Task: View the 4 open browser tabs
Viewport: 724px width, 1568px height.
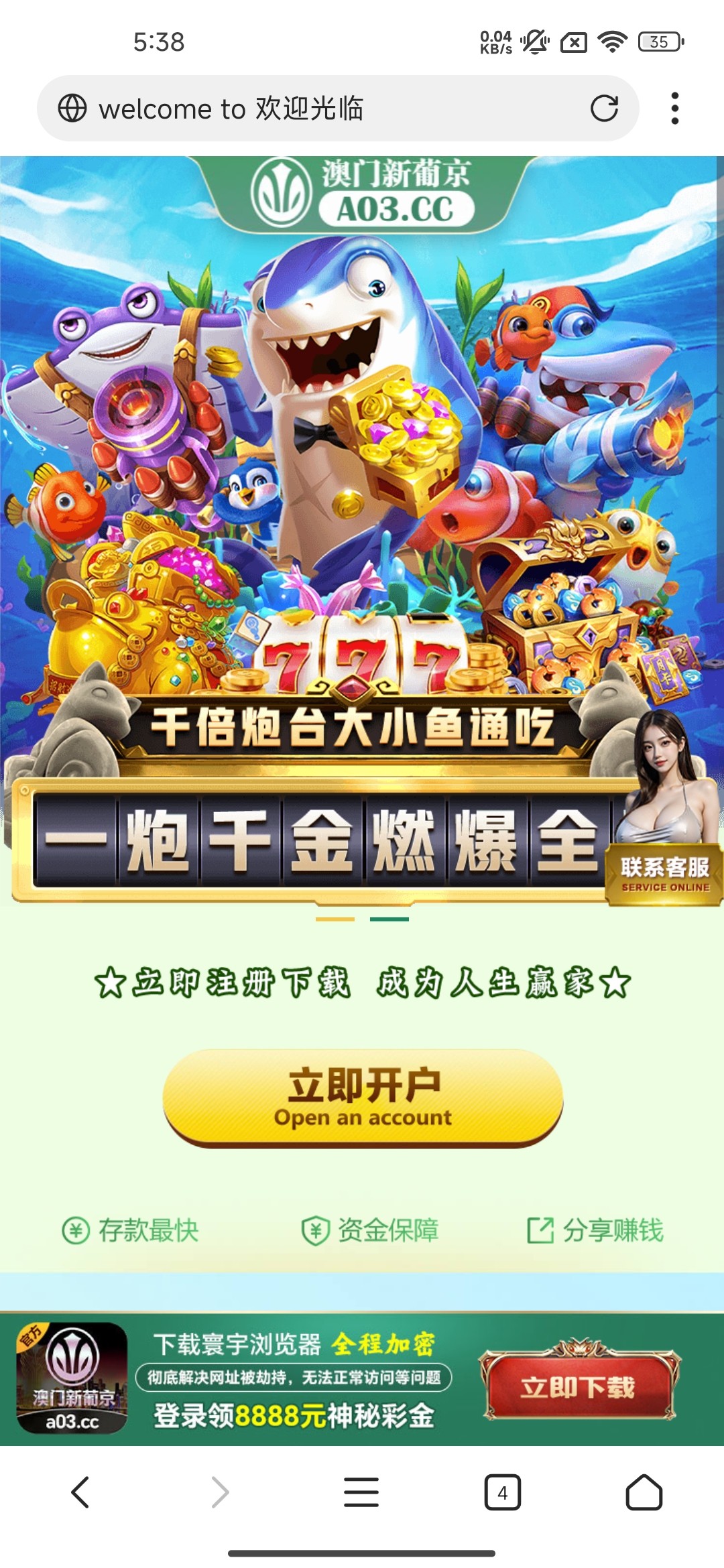Action: (502, 1492)
